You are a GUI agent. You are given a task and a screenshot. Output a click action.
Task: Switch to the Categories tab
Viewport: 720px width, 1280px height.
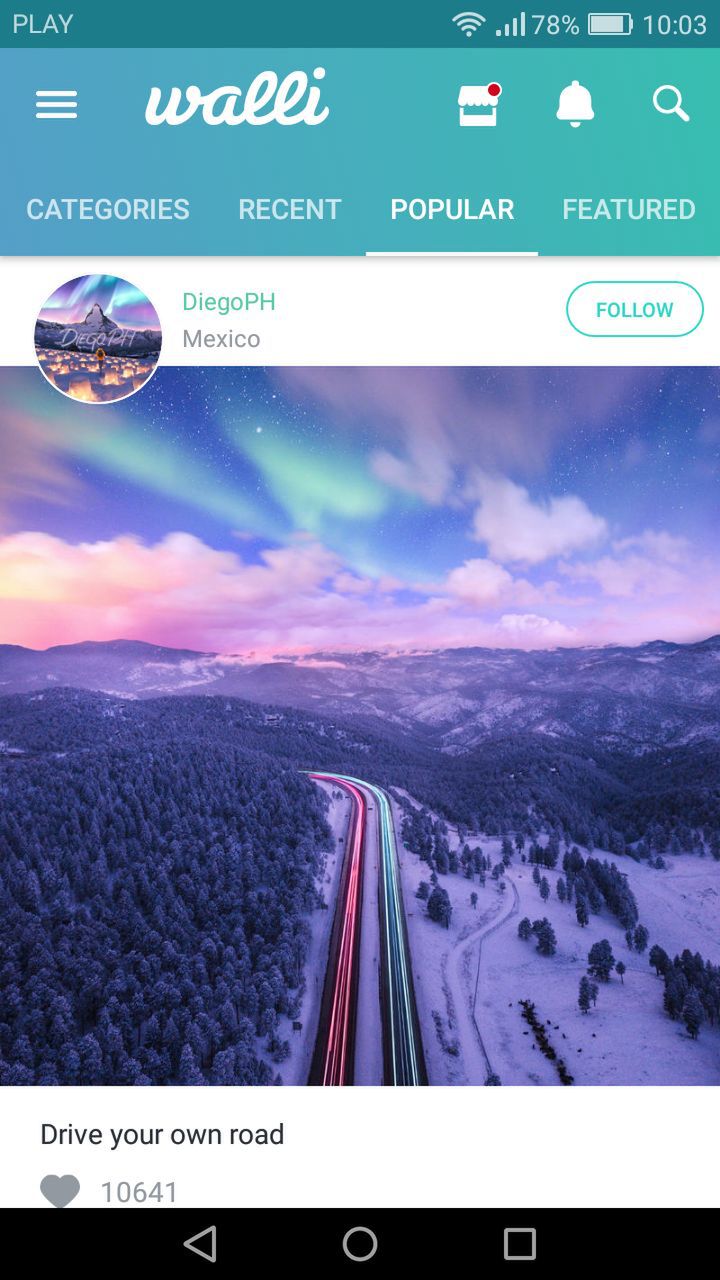pyautogui.click(x=108, y=209)
